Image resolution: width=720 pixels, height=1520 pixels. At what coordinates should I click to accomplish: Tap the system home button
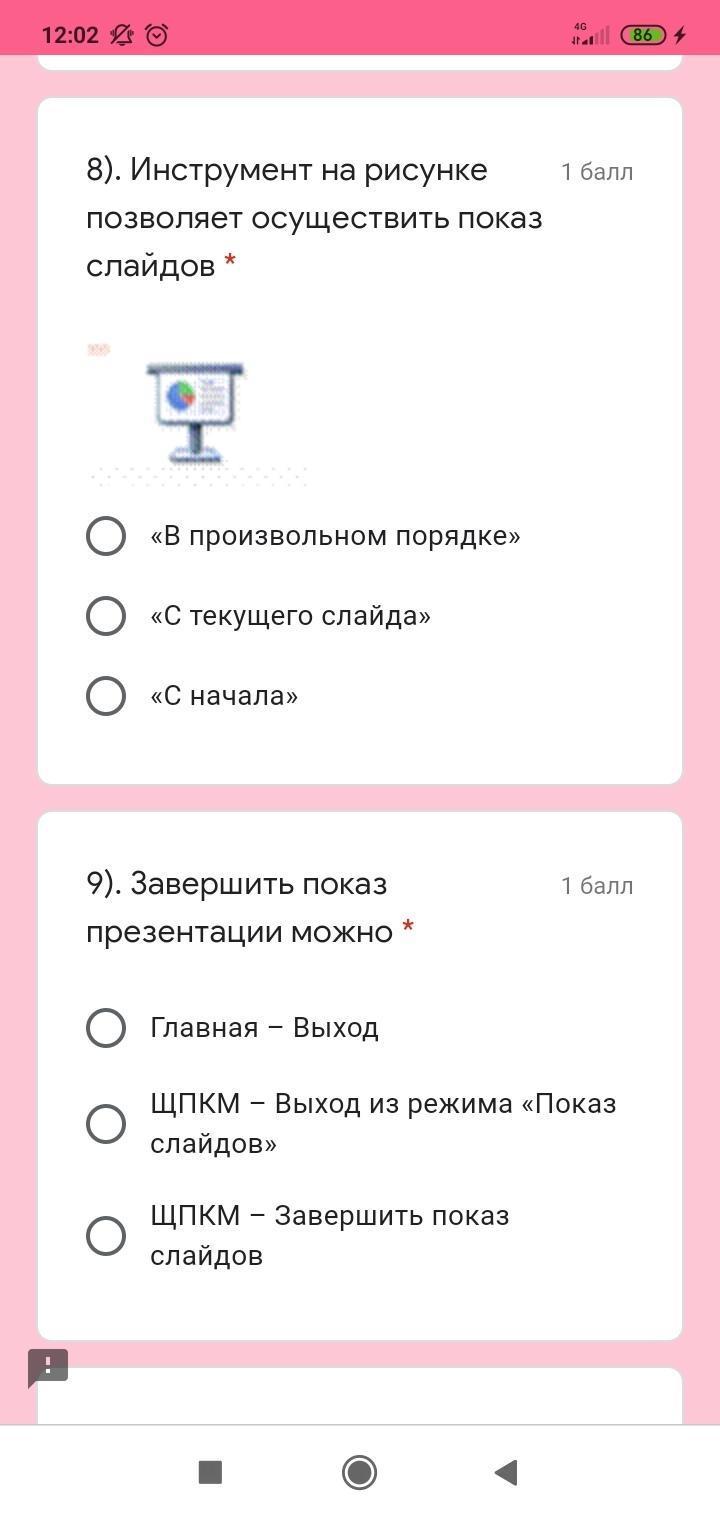point(359,1472)
